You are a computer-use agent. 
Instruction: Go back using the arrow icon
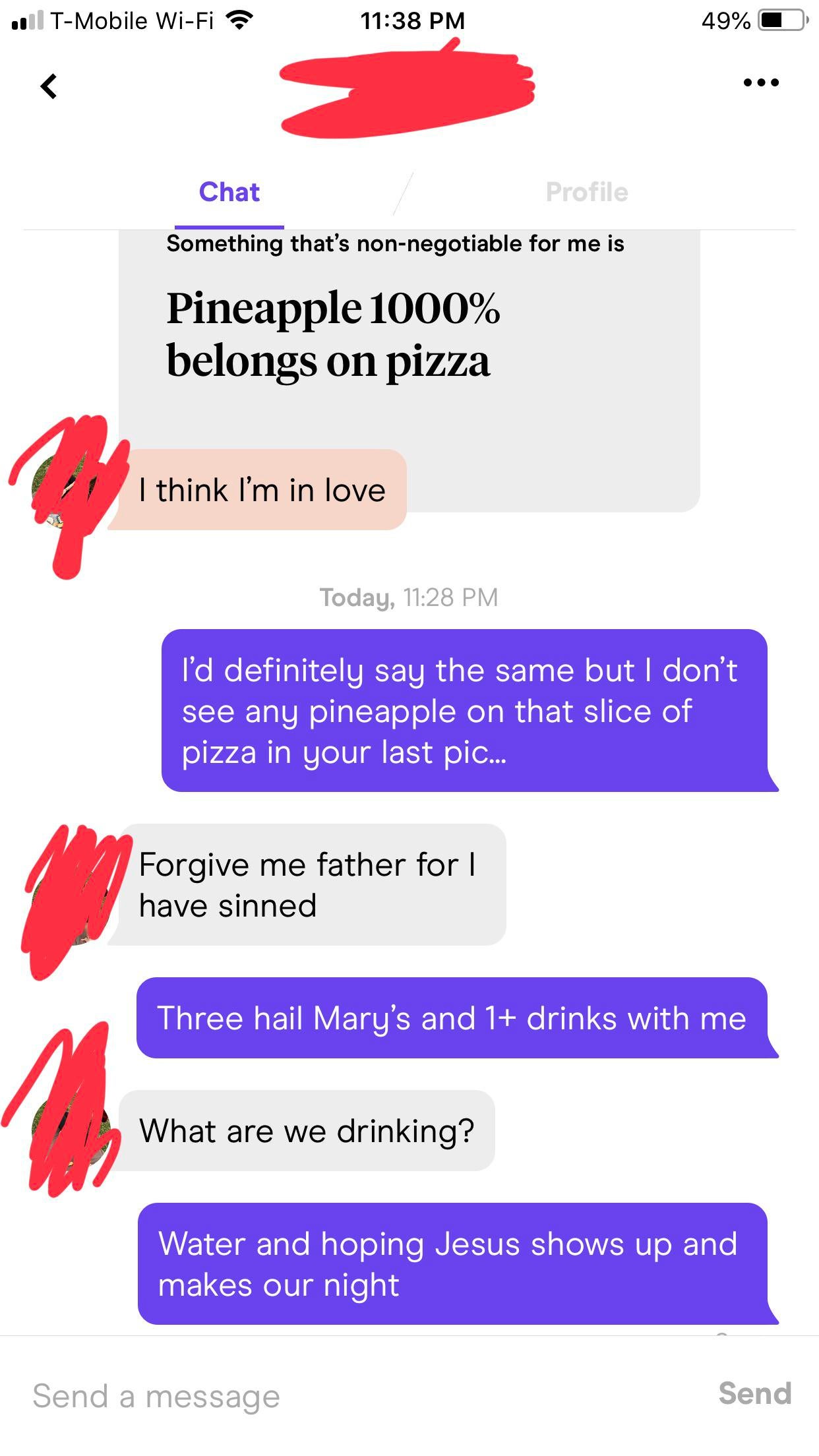[x=49, y=86]
